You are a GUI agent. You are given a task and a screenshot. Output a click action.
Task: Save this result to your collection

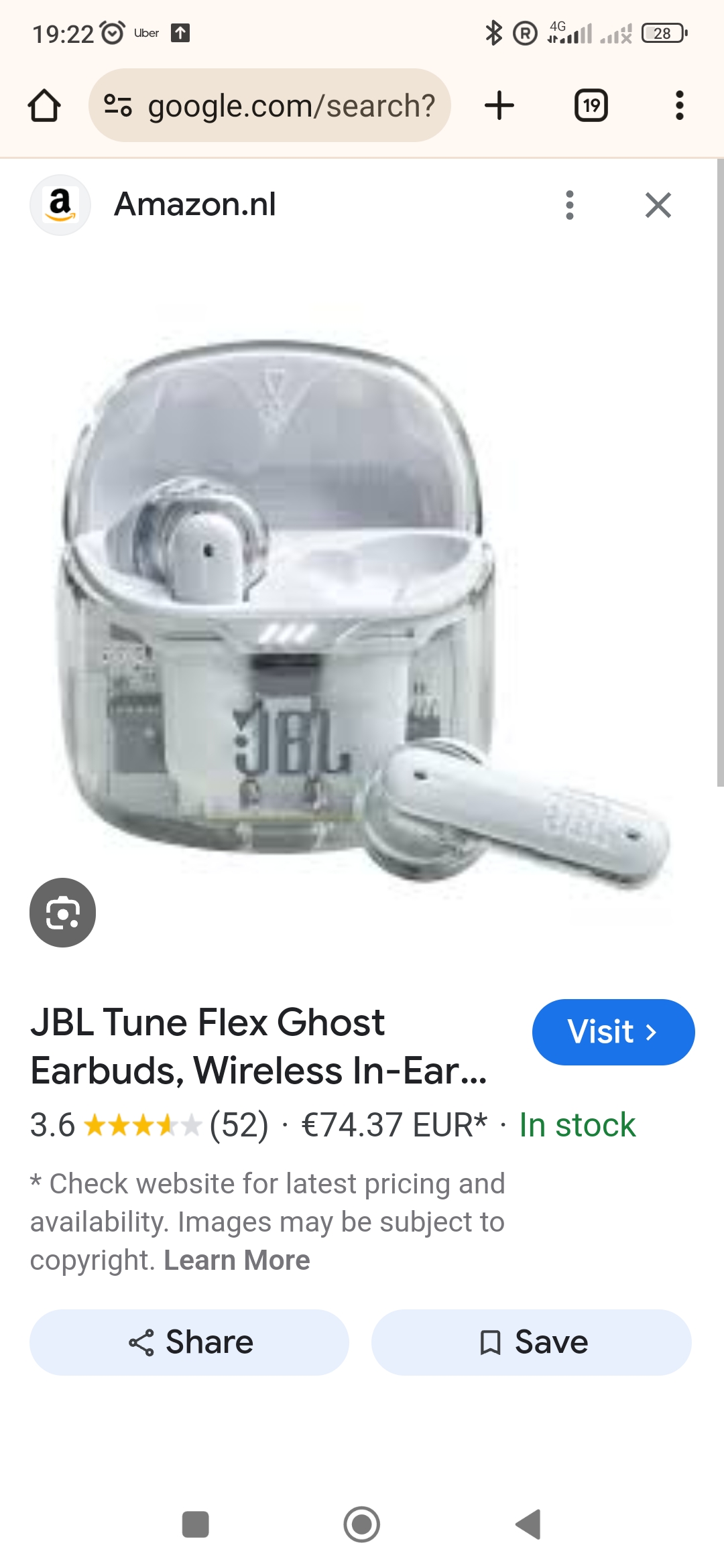[532, 1343]
